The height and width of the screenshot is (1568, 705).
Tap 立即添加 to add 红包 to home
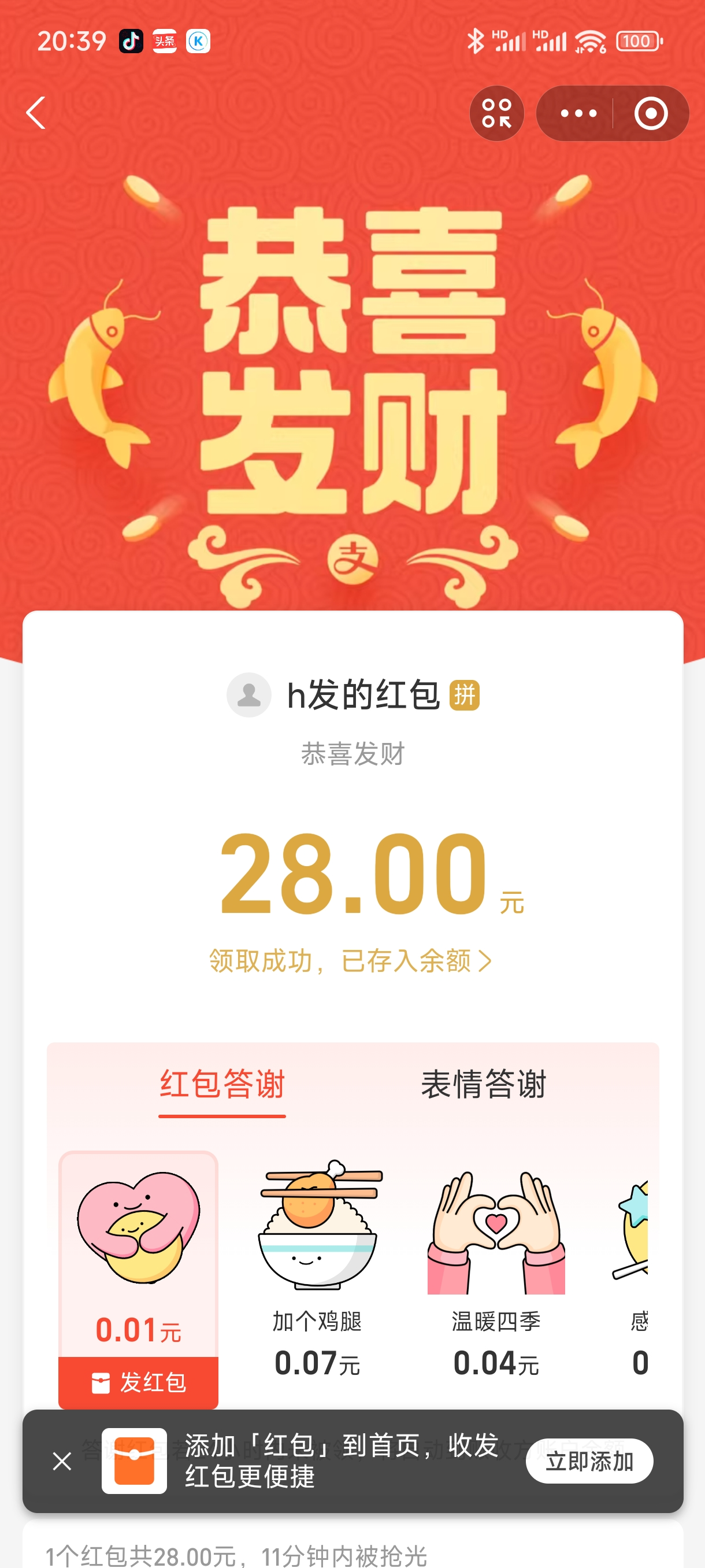[x=589, y=1461]
